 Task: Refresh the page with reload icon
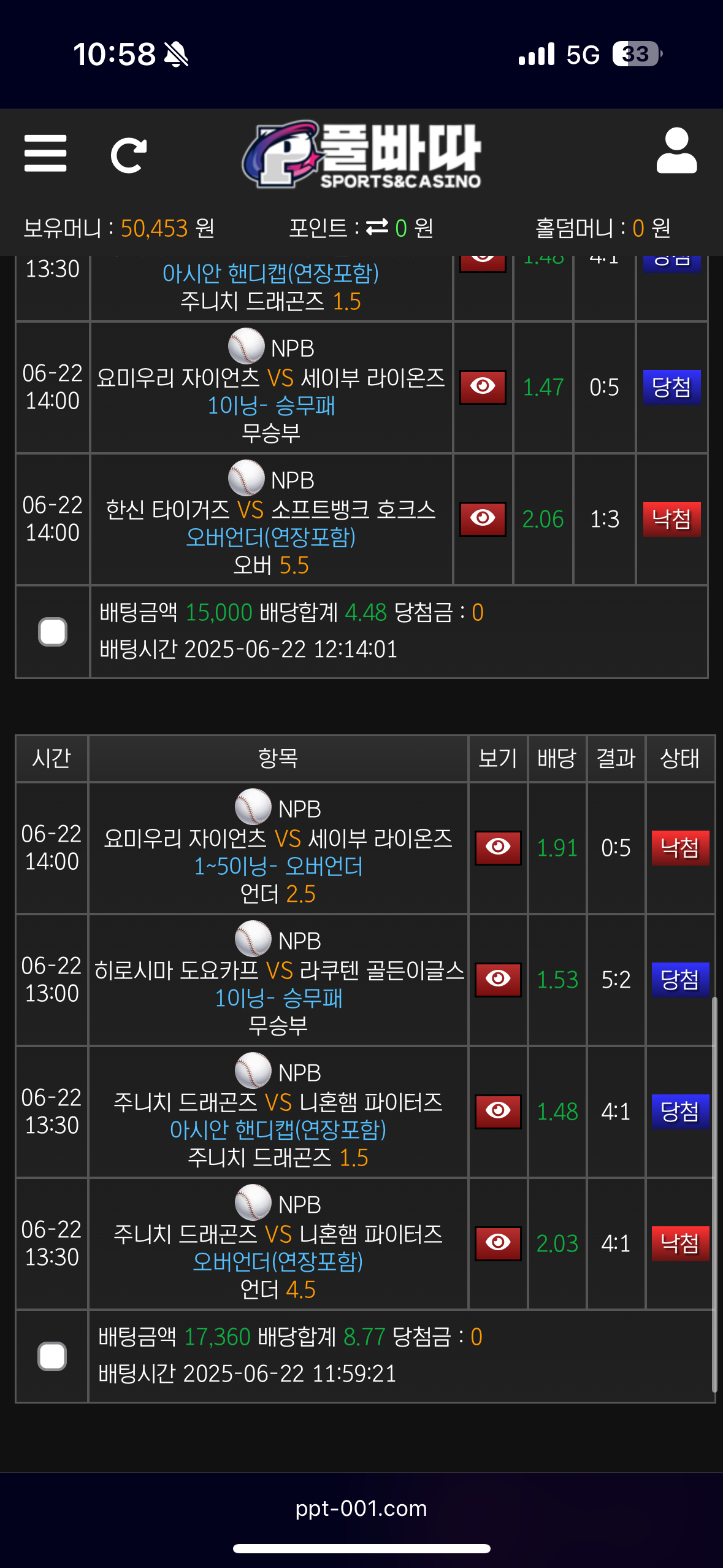point(128,155)
